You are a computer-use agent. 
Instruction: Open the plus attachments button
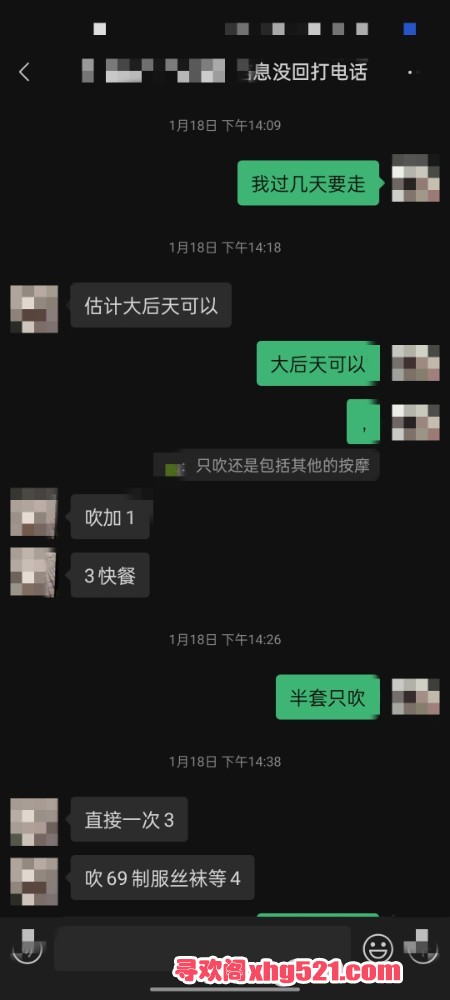421,948
